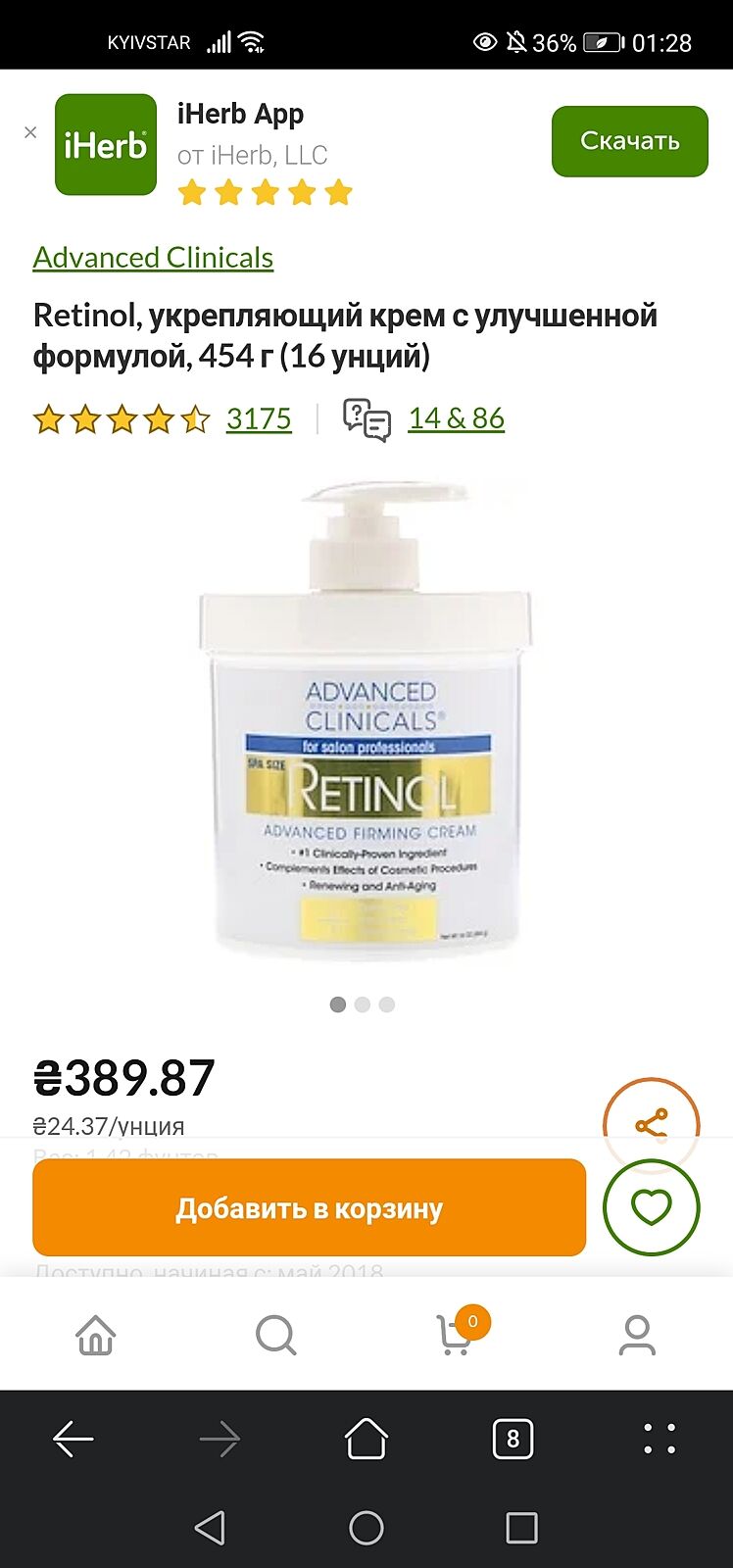Go to the iHerb home tab

pyautogui.click(x=96, y=1335)
